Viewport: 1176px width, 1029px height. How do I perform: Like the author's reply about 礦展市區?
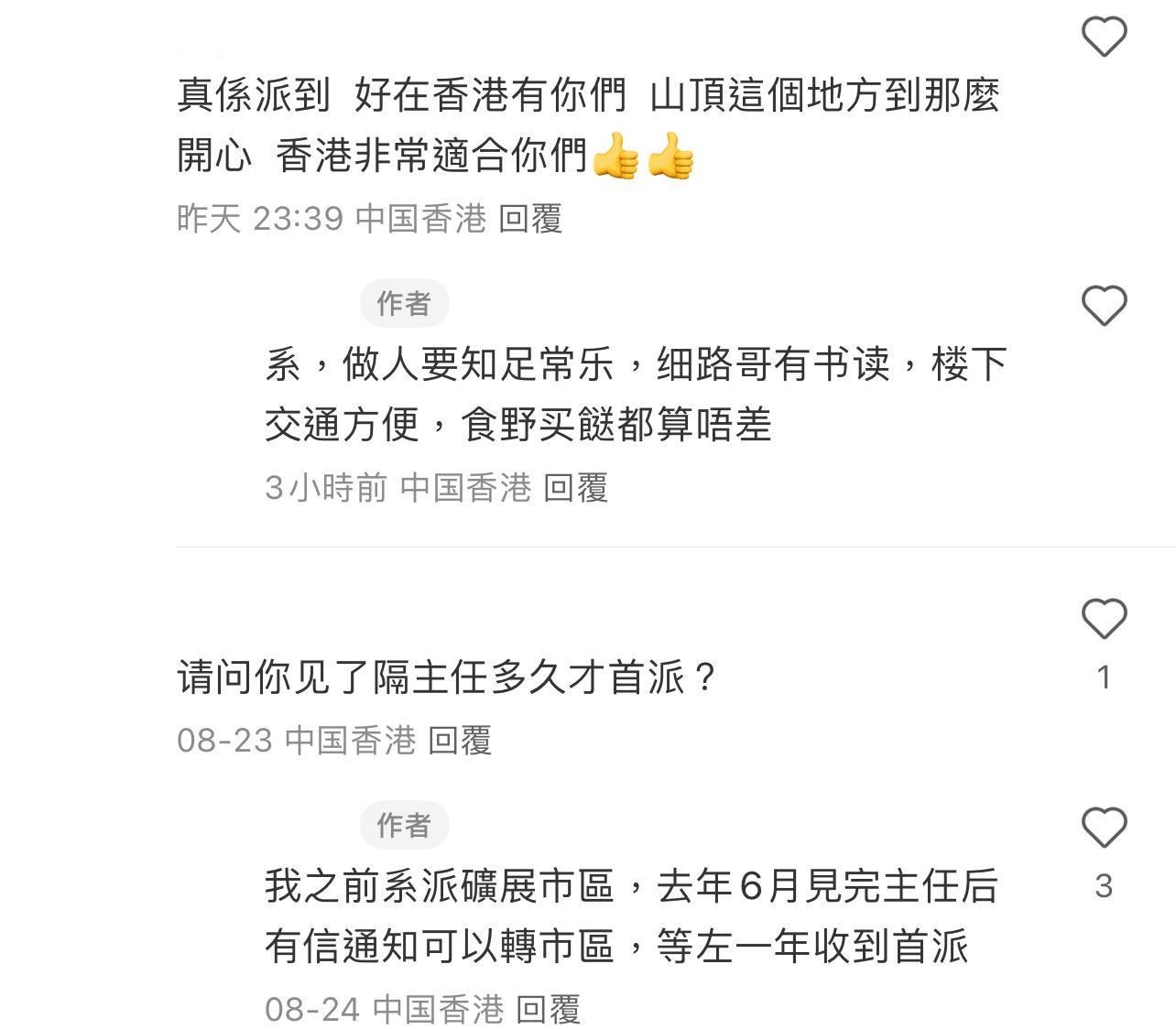1104,829
